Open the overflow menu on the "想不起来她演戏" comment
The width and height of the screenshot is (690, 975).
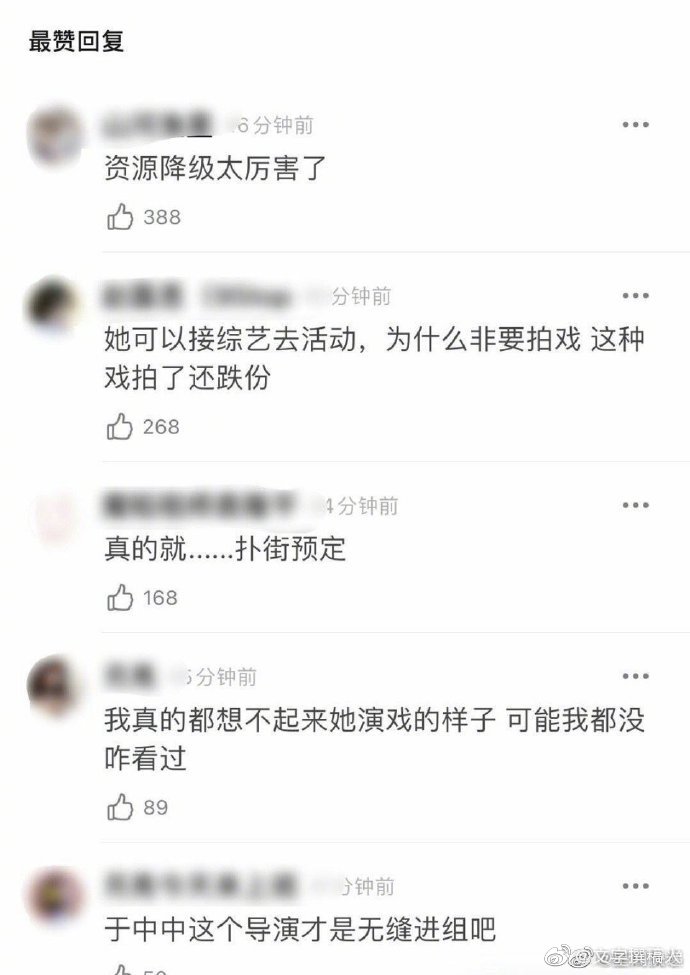click(x=636, y=677)
